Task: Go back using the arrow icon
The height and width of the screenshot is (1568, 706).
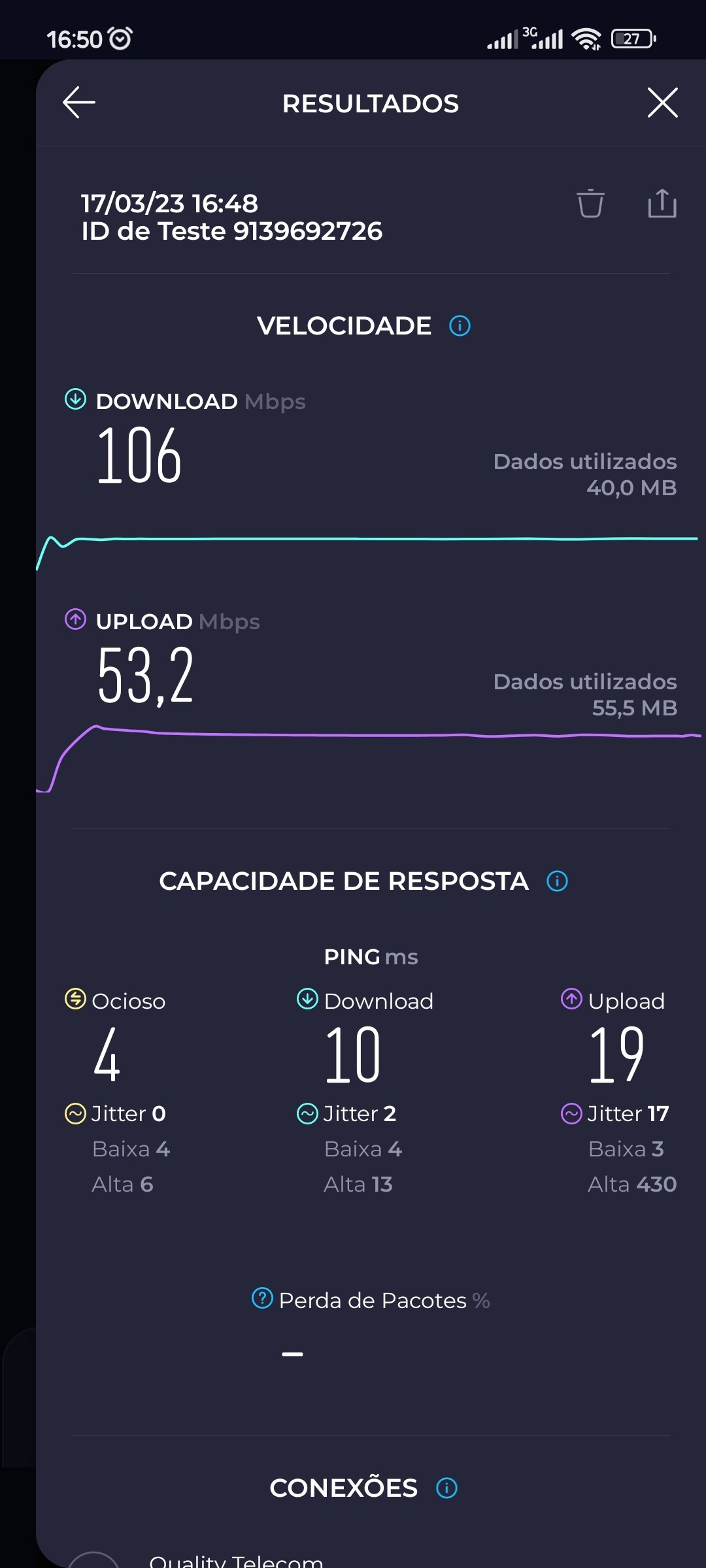Action: point(79,103)
